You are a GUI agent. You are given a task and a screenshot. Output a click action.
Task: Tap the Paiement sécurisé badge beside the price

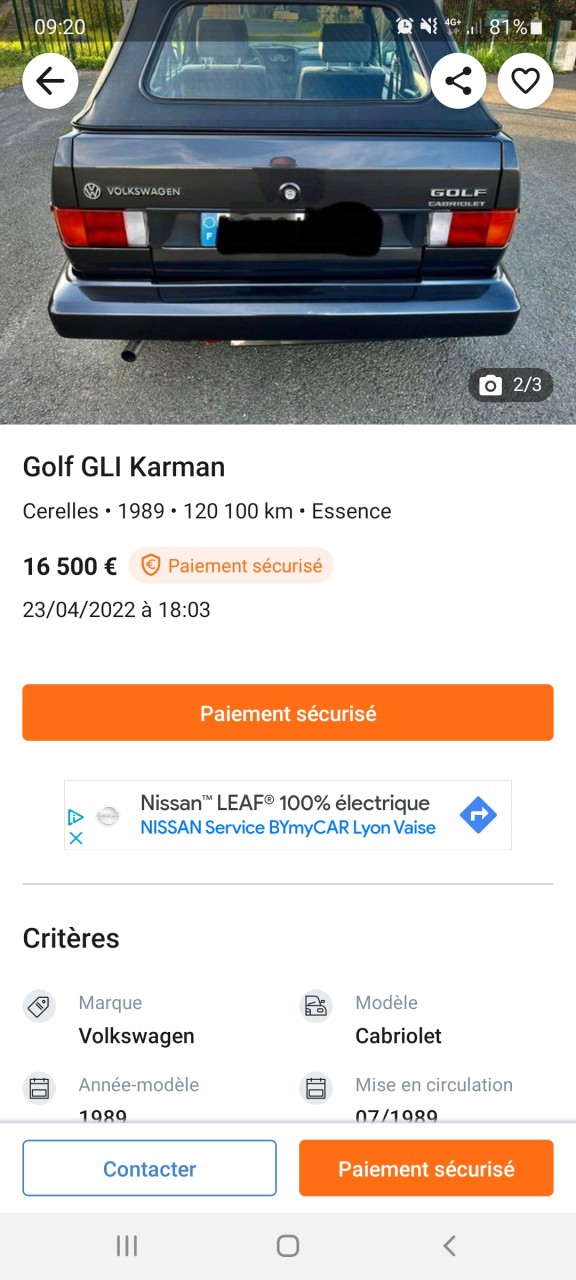[231, 566]
